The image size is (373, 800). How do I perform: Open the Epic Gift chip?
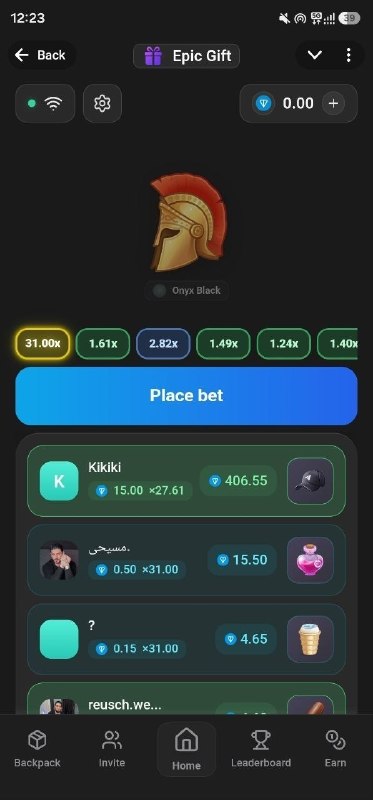(186, 56)
